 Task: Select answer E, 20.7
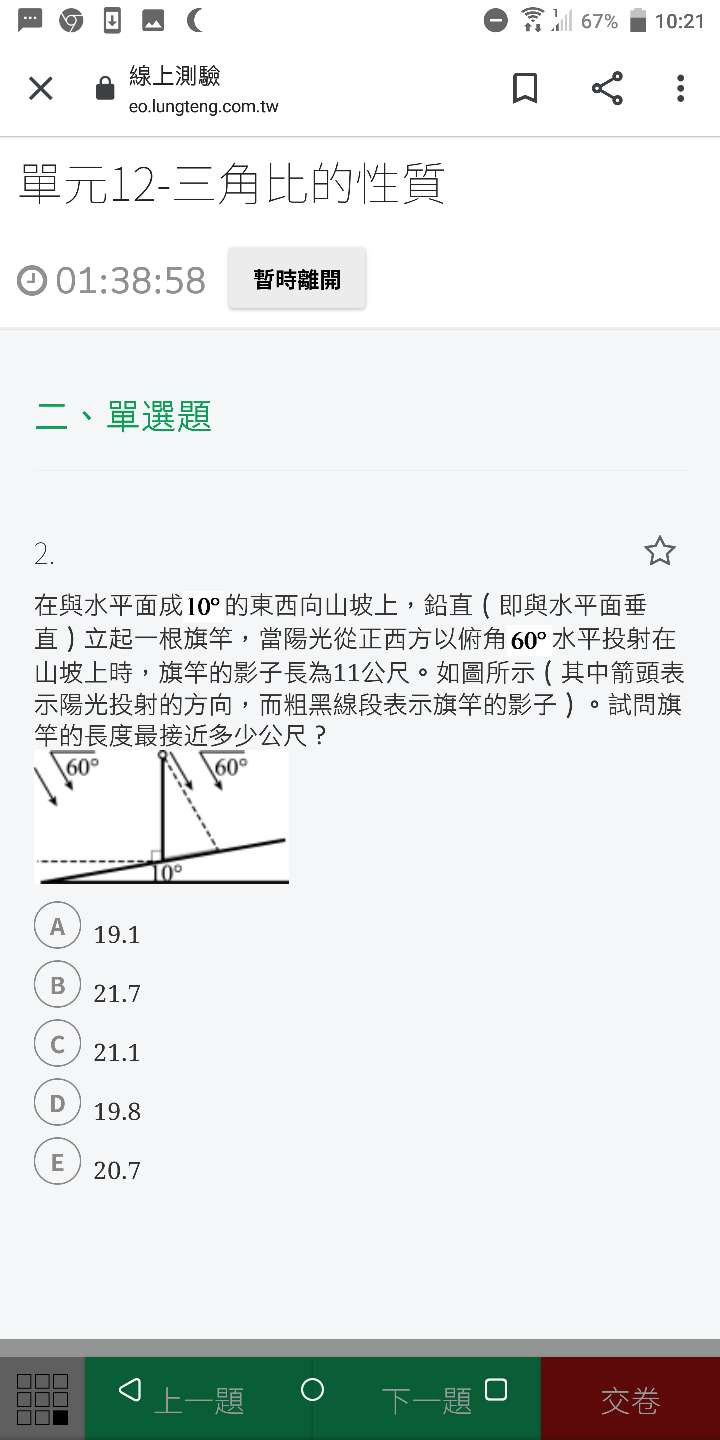[x=58, y=1162]
